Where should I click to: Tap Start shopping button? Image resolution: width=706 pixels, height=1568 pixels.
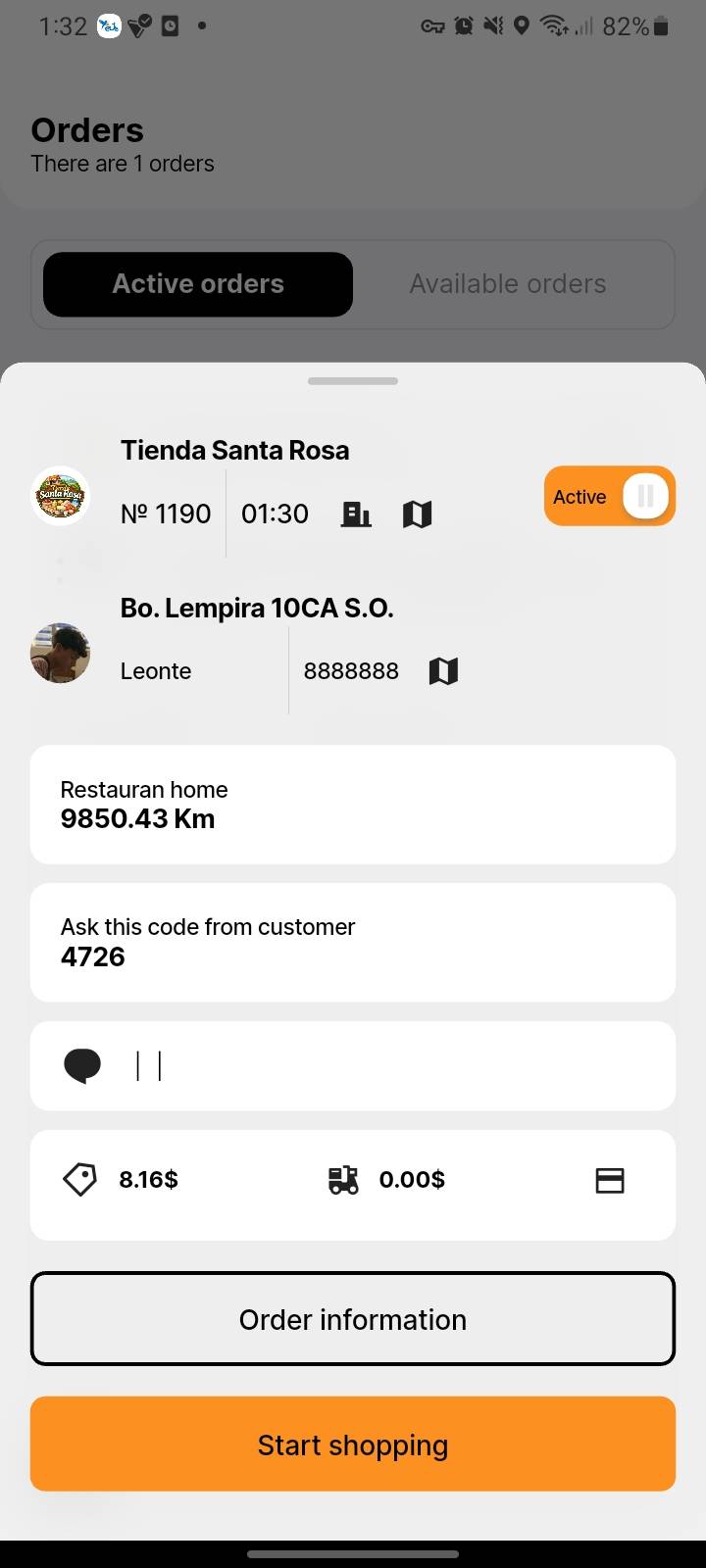[x=353, y=1445]
